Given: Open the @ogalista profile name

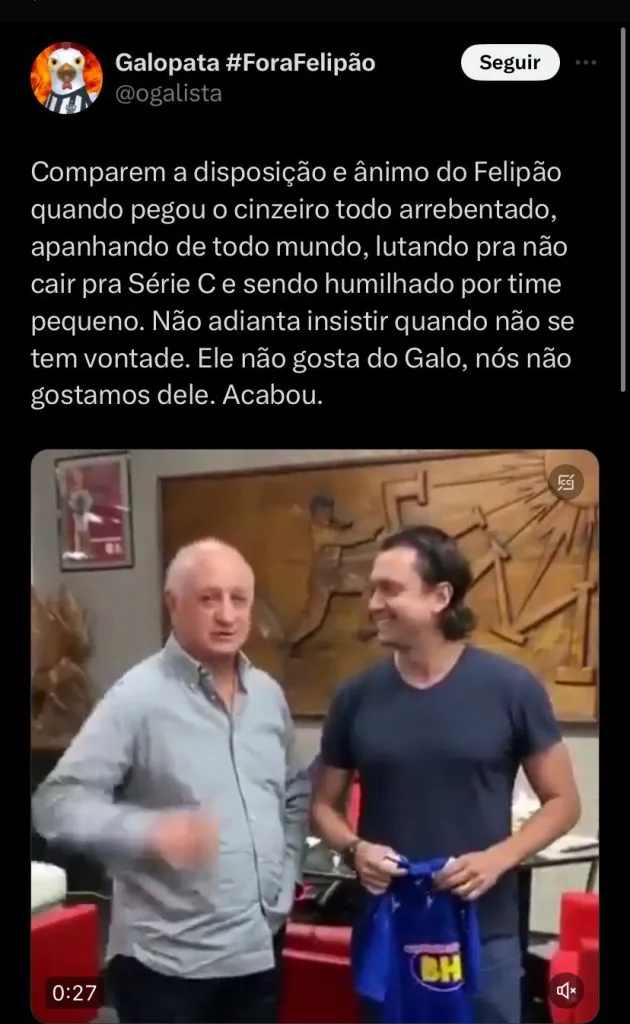Looking at the screenshot, I should tap(168, 94).
